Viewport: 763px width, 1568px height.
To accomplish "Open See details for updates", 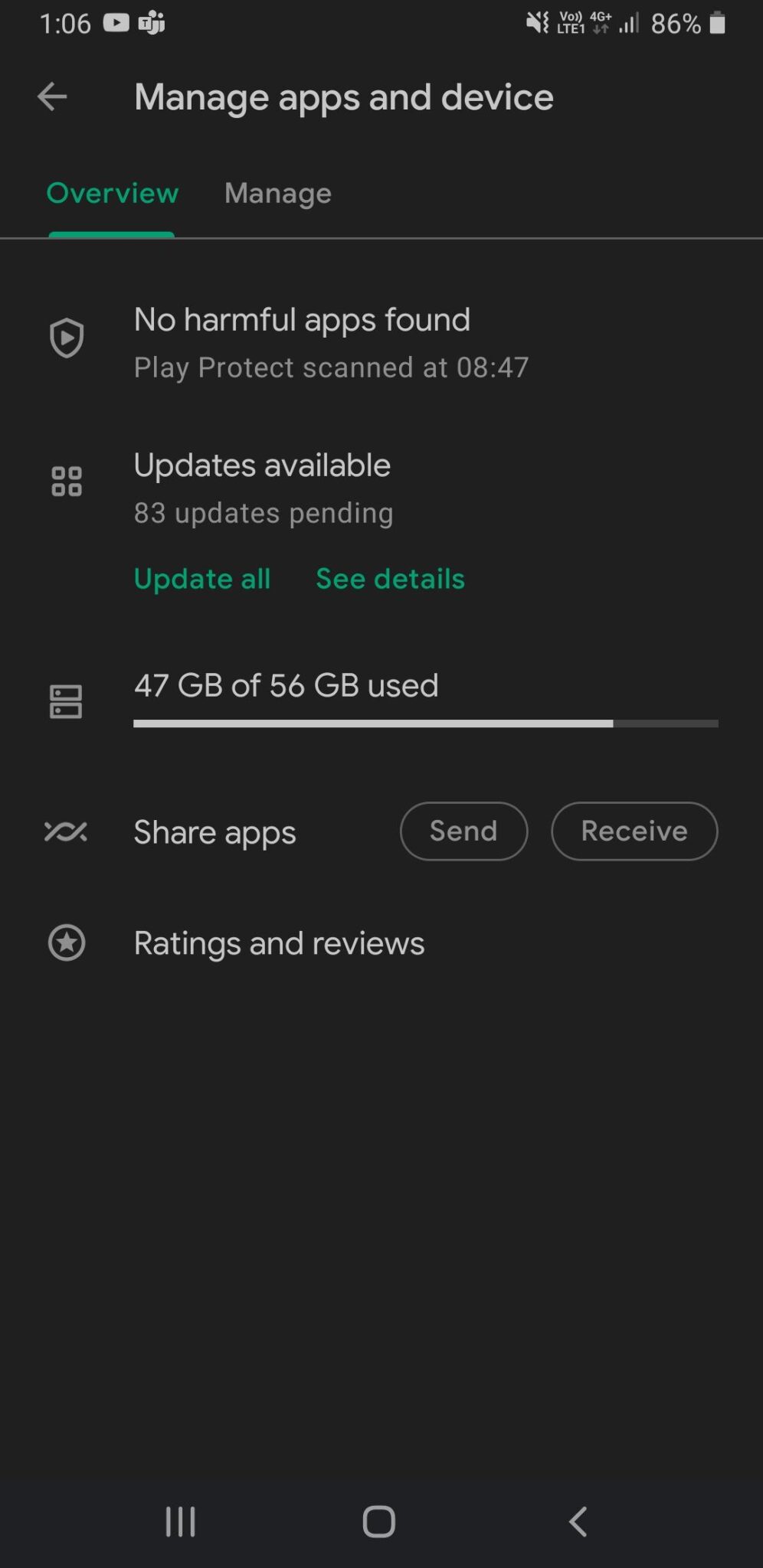I will pos(390,579).
